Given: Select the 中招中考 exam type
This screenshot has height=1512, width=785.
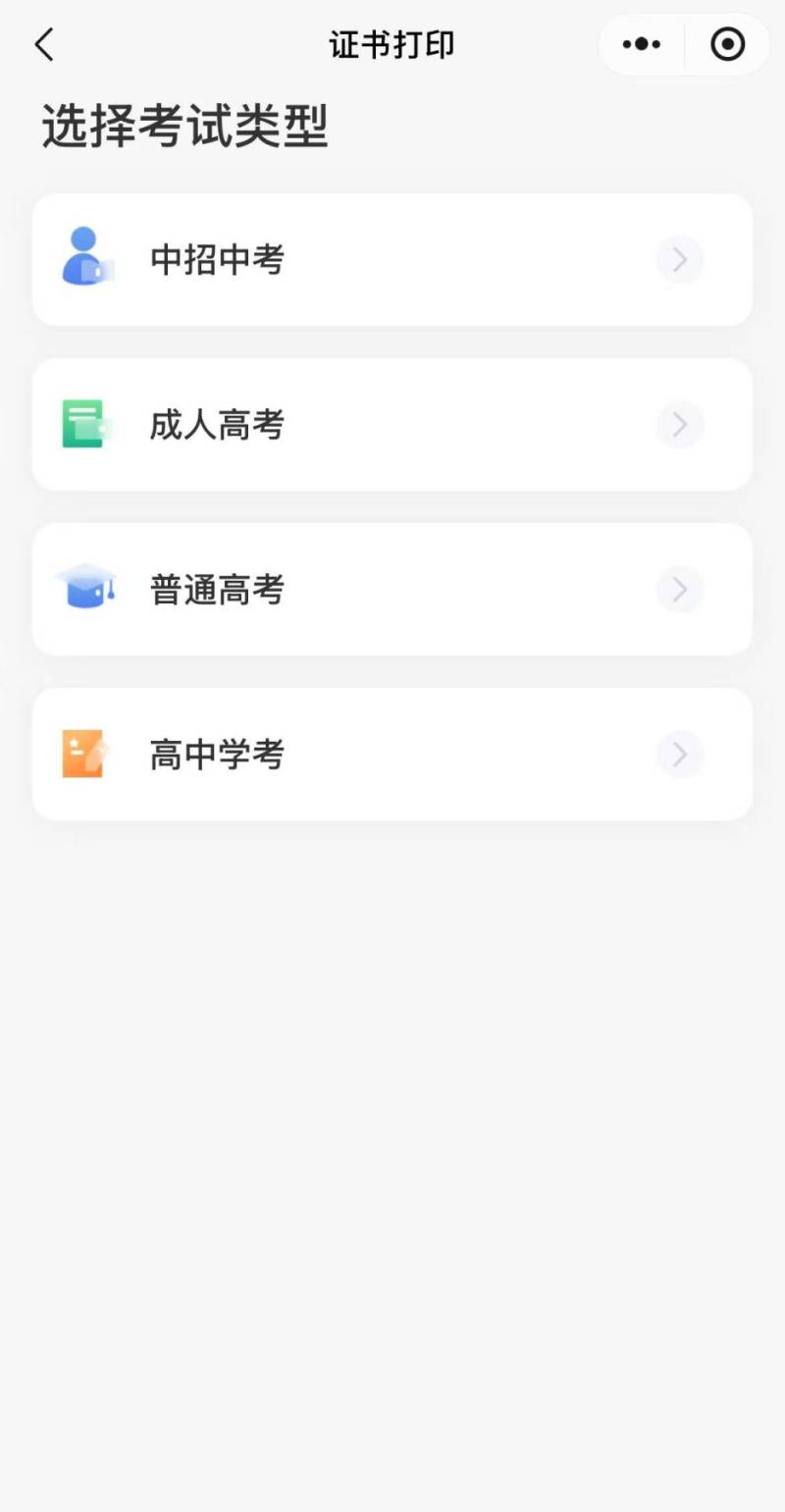Looking at the screenshot, I should click(x=392, y=260).
